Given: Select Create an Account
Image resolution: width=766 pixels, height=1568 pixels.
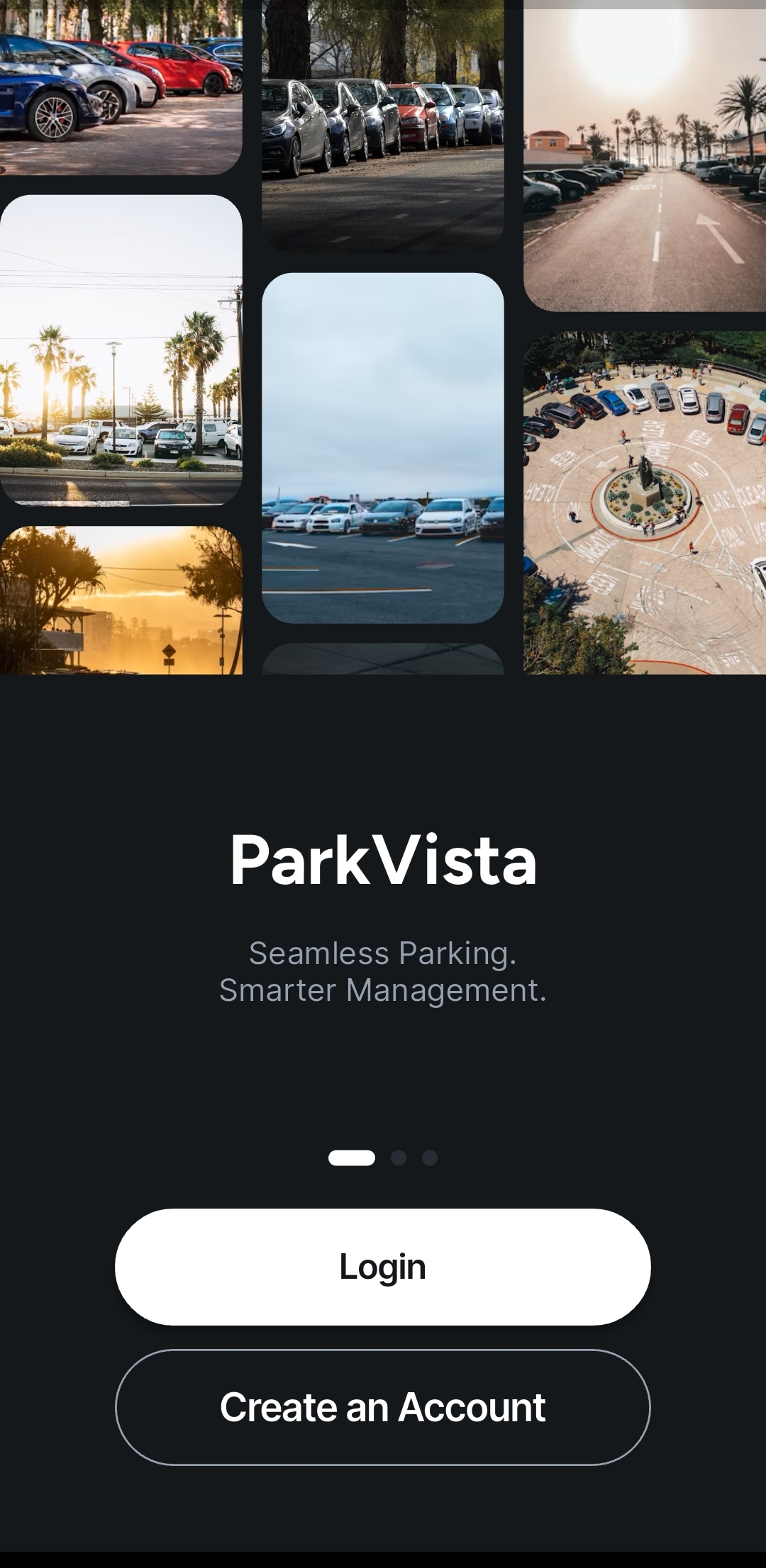Looking at the screenshot, I should click(x=382, y=1407).
